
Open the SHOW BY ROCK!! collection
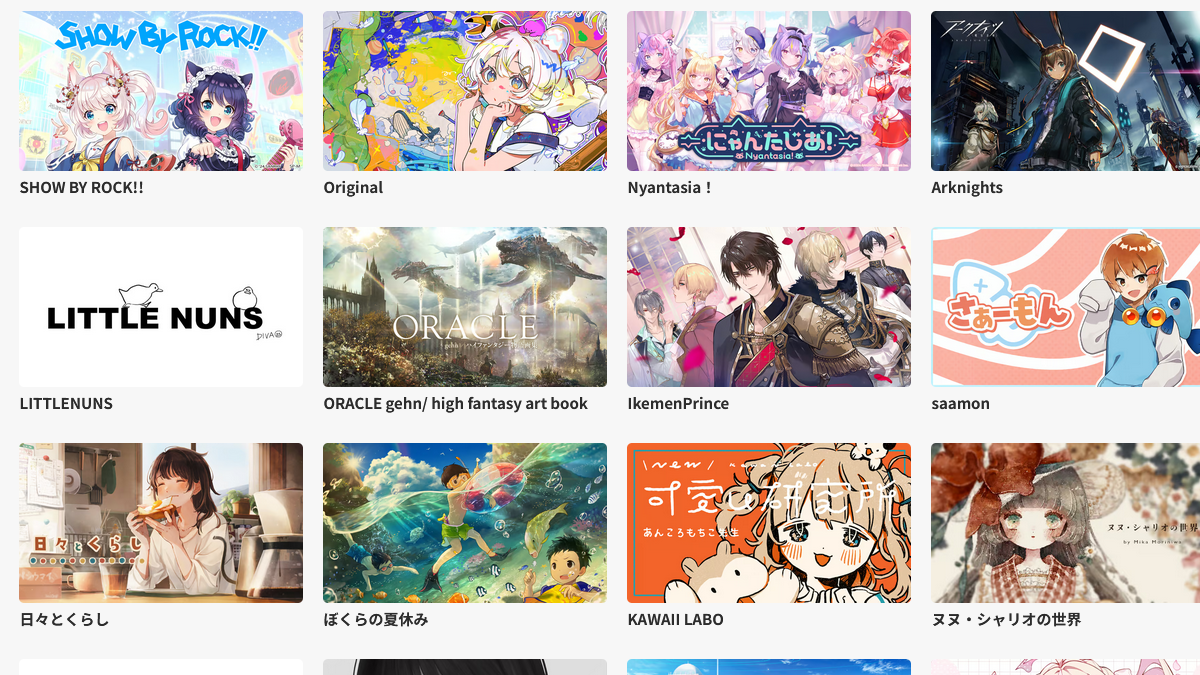tap(160, 91)
